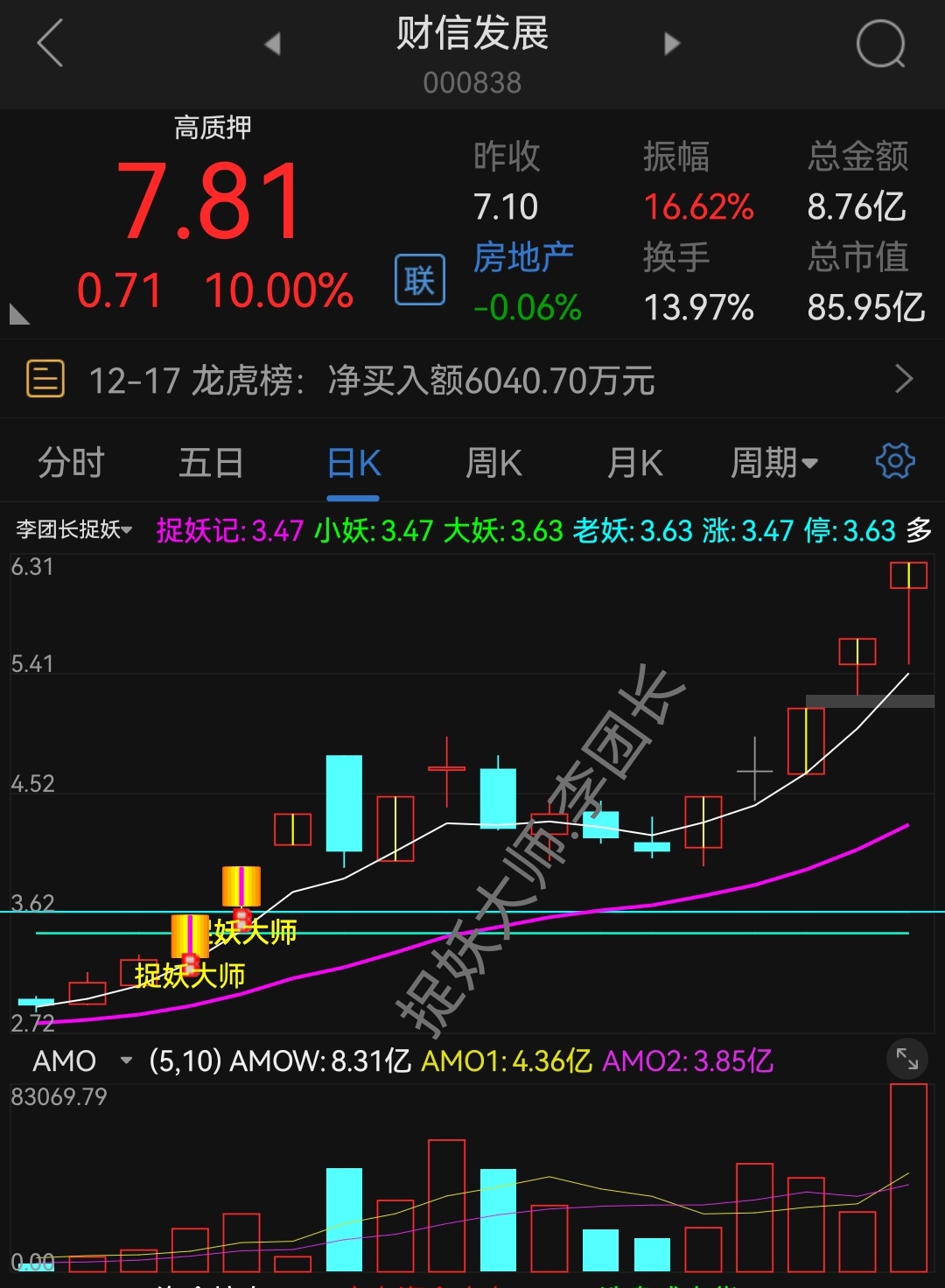Viewport: 945px width, 1288px height.
Task: Switch to the next stock
Action: (671, 43)
